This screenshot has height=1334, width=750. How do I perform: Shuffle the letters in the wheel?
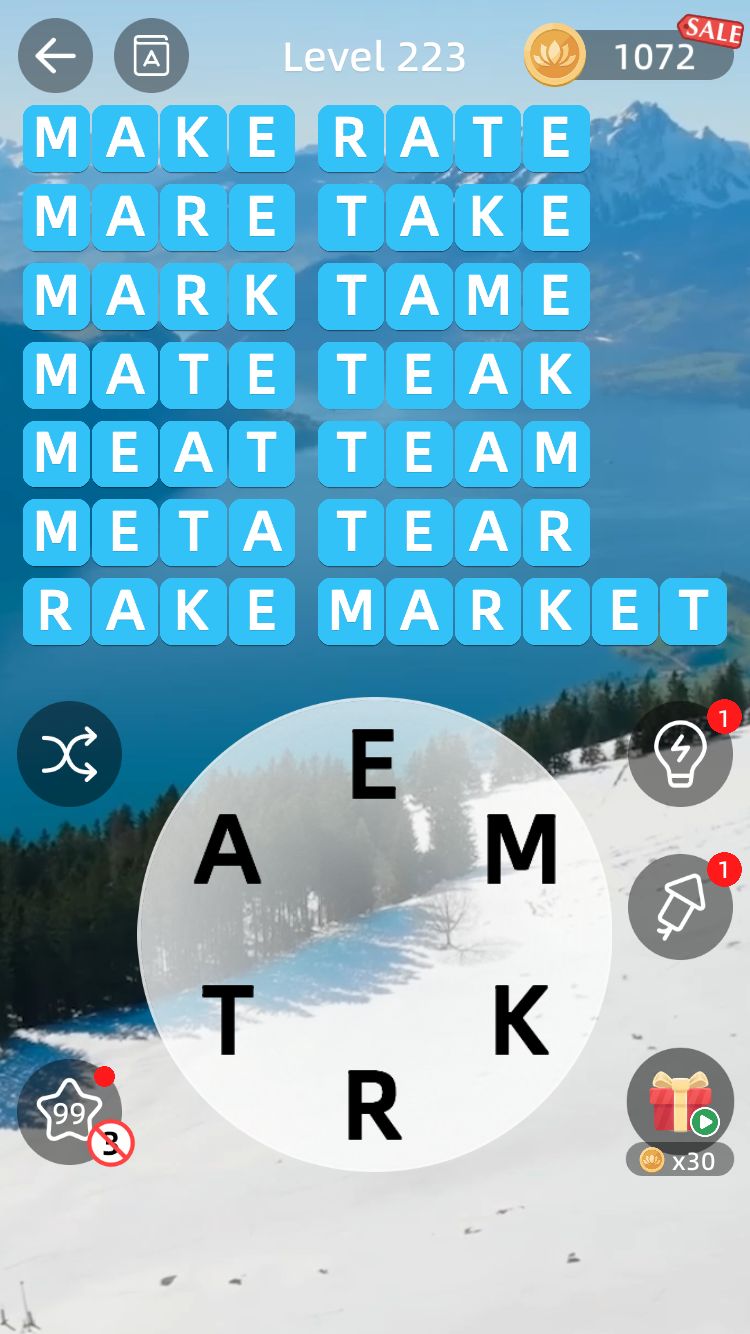[x=70, y=754]
